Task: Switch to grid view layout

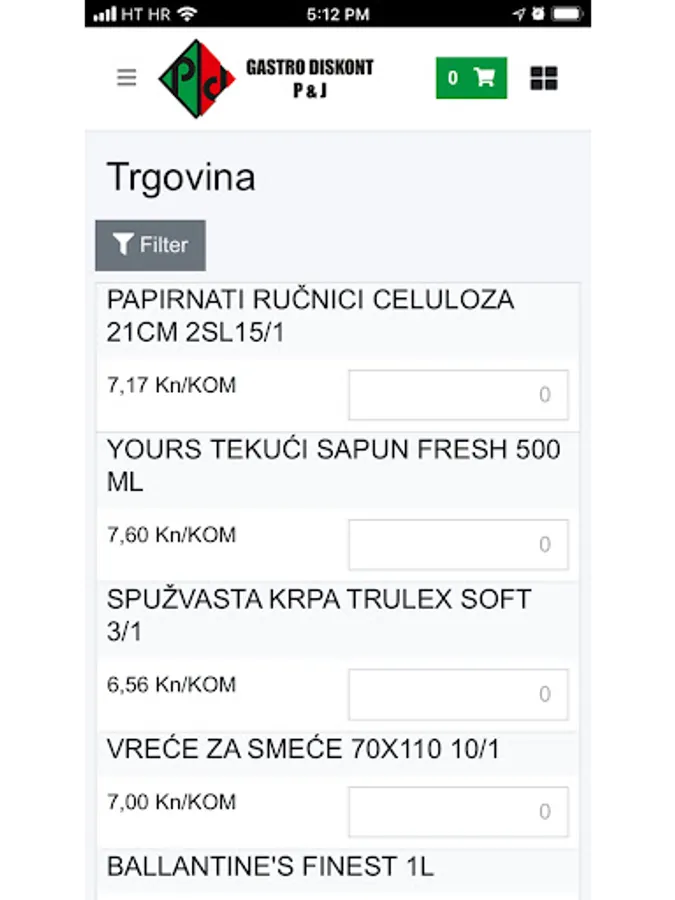Action: pos(544,78)
